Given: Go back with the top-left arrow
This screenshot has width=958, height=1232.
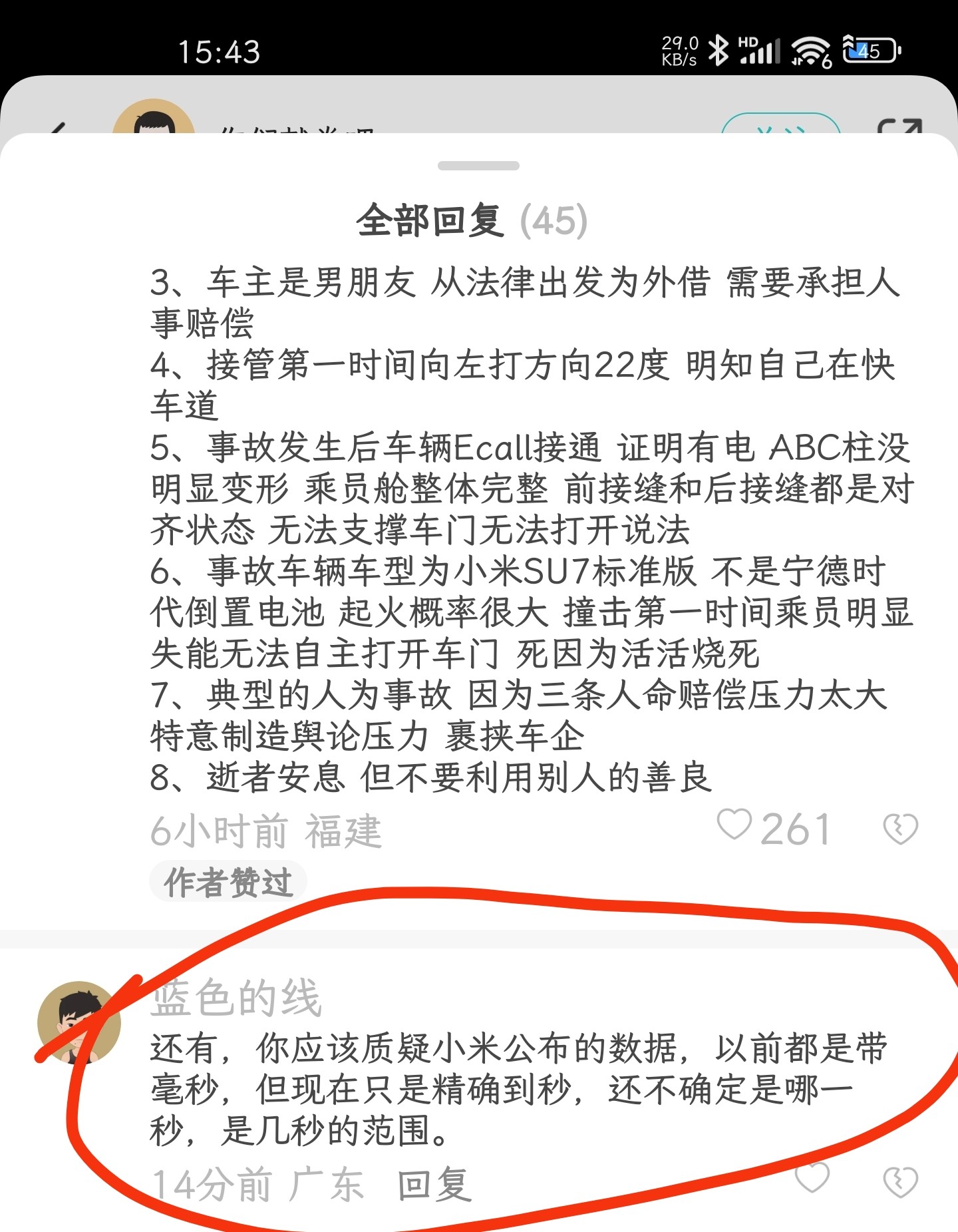Looking at the screenshot, I should (59, 127).
